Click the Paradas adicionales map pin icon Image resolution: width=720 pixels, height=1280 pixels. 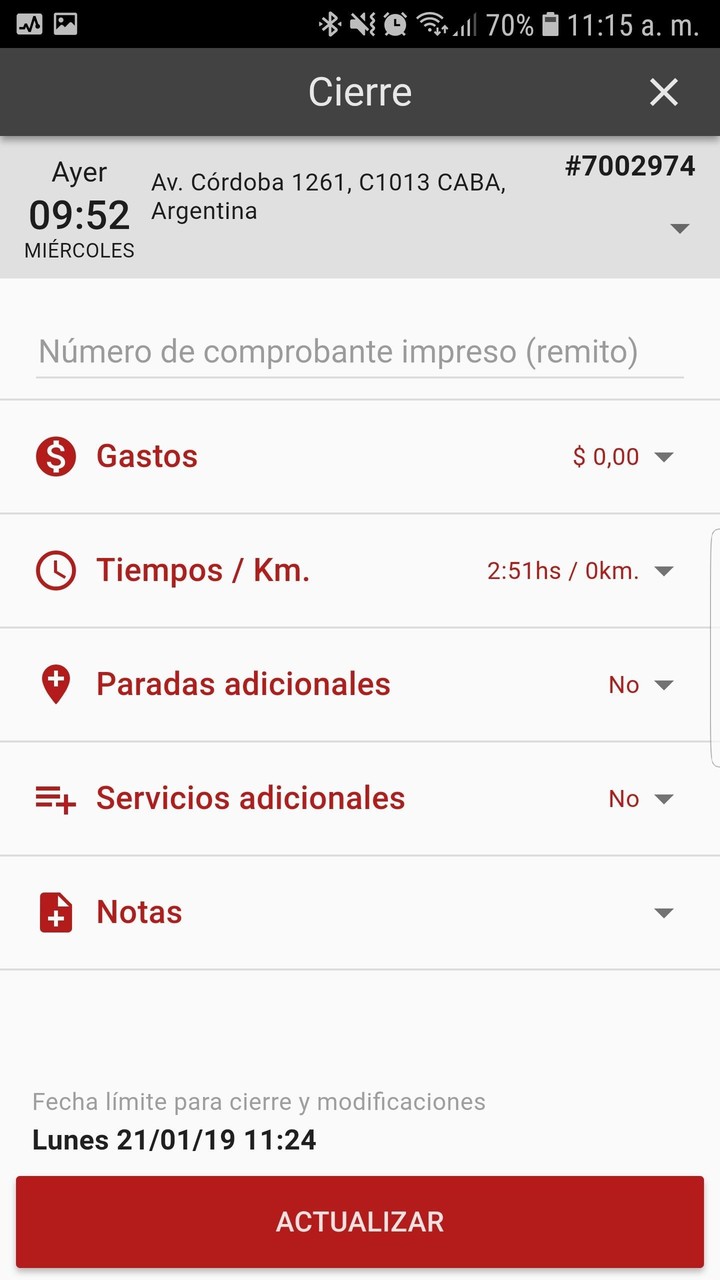[58, 684]
